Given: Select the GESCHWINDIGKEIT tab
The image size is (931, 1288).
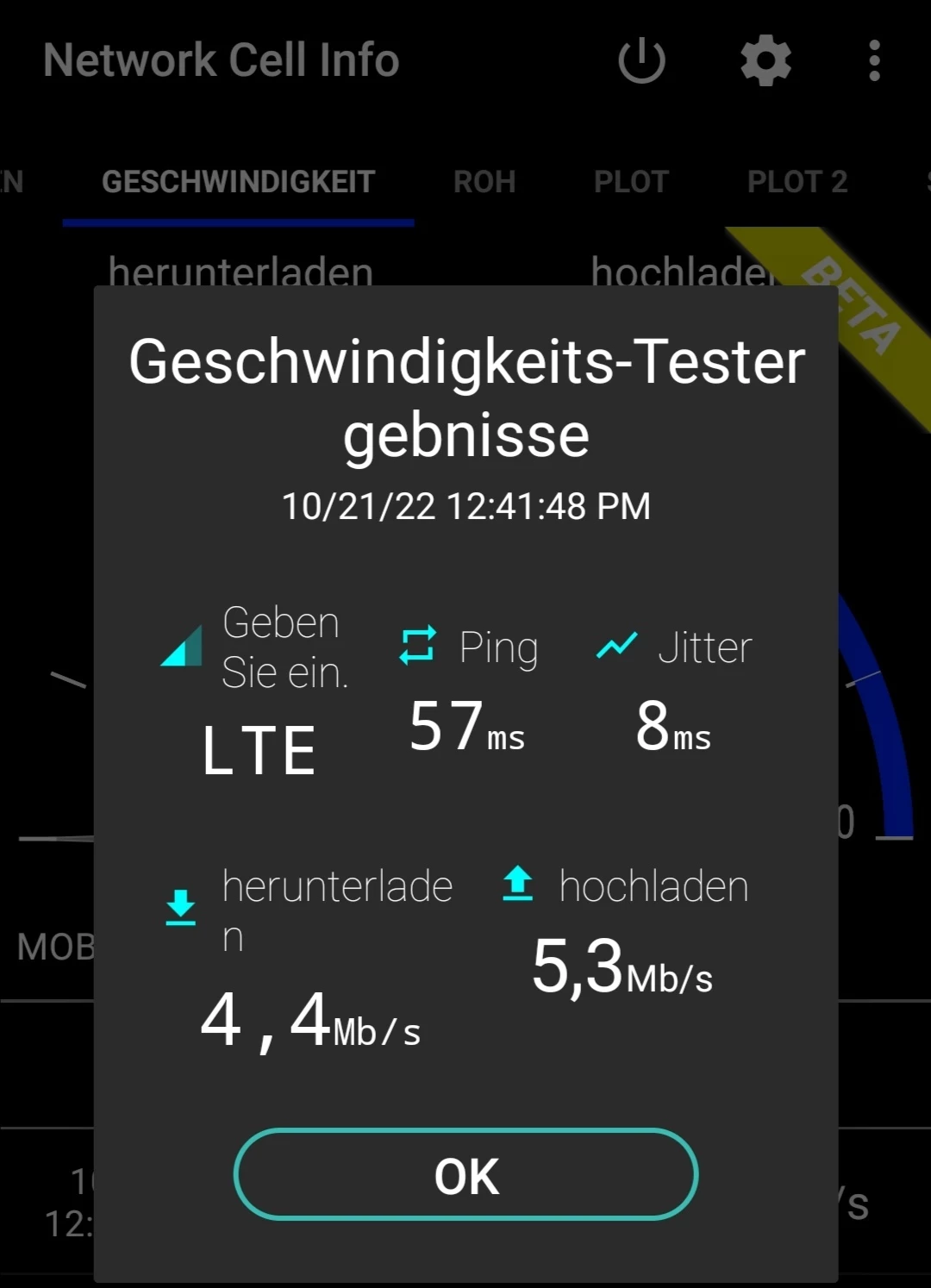Looking at the screenshot, I should (238, 182).
